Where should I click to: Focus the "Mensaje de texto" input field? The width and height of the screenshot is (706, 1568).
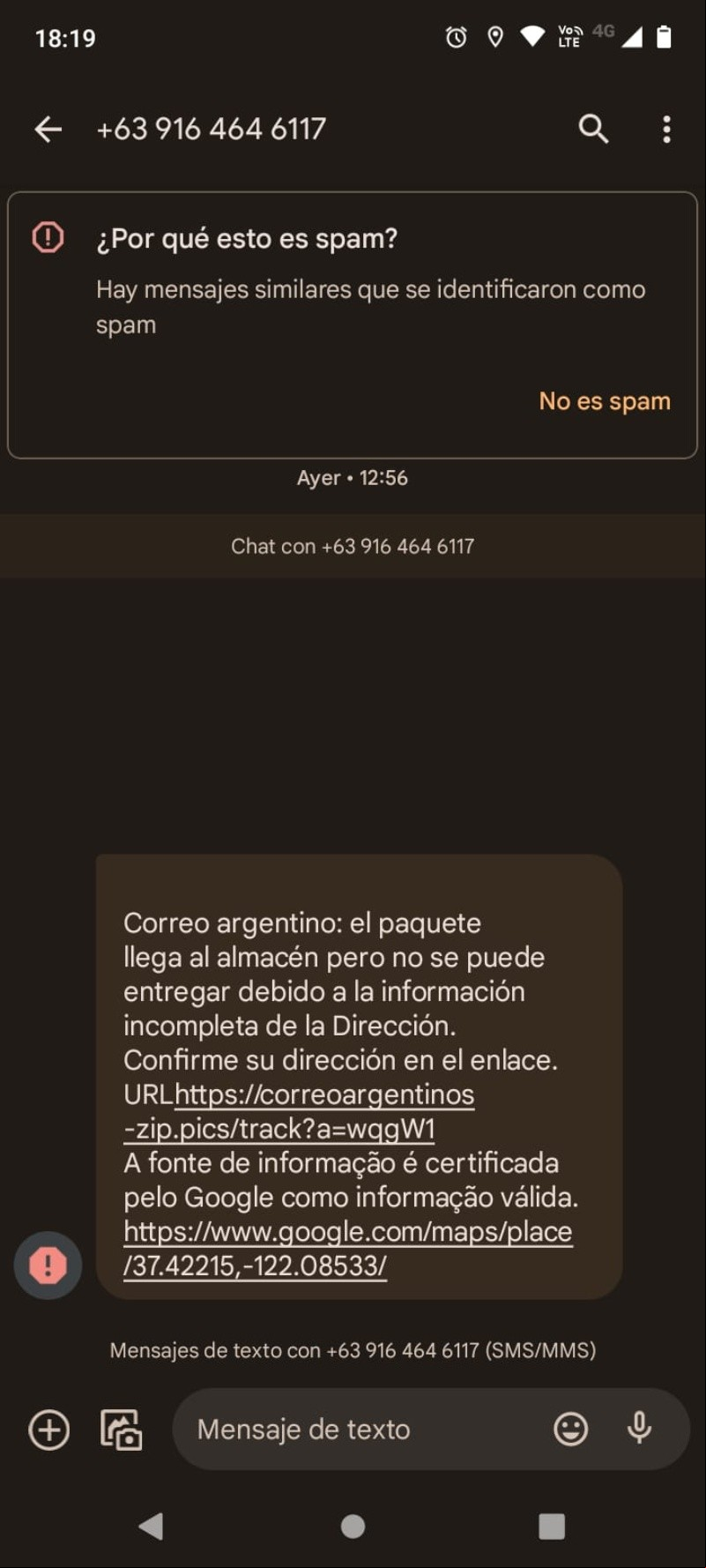361,1430
